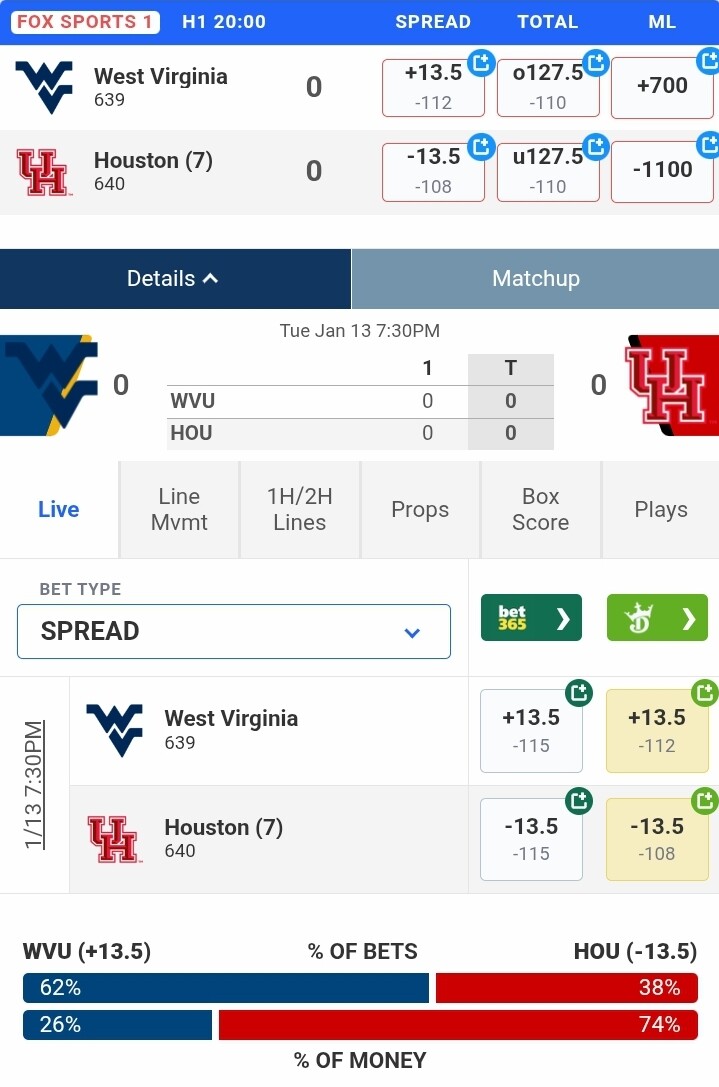The height and width of the screenshot is (1087, 719).
Task: Open the bet365 sportsbook button
Action: pyautogui.click(x=531, y=618)
